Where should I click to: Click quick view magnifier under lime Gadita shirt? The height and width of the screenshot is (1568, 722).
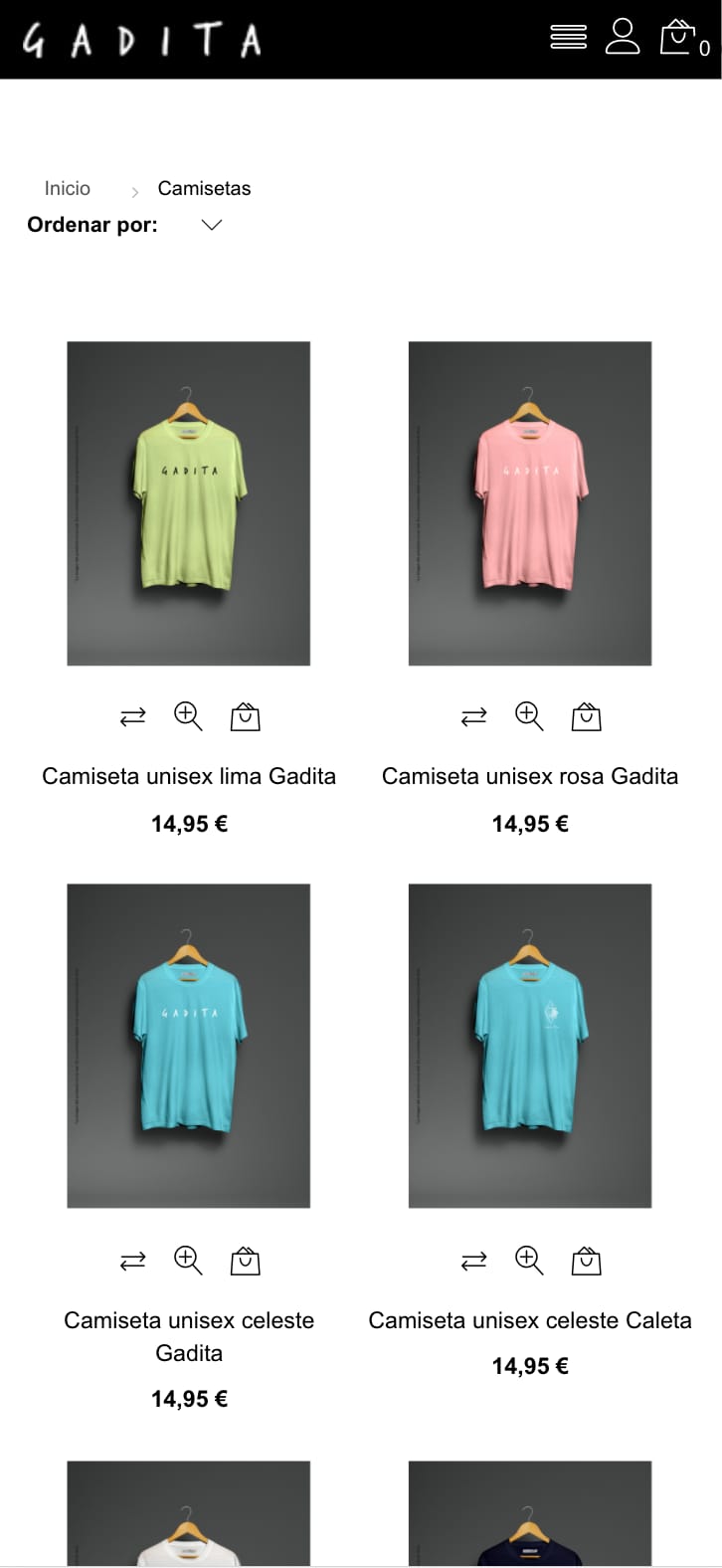coord(188,715)
